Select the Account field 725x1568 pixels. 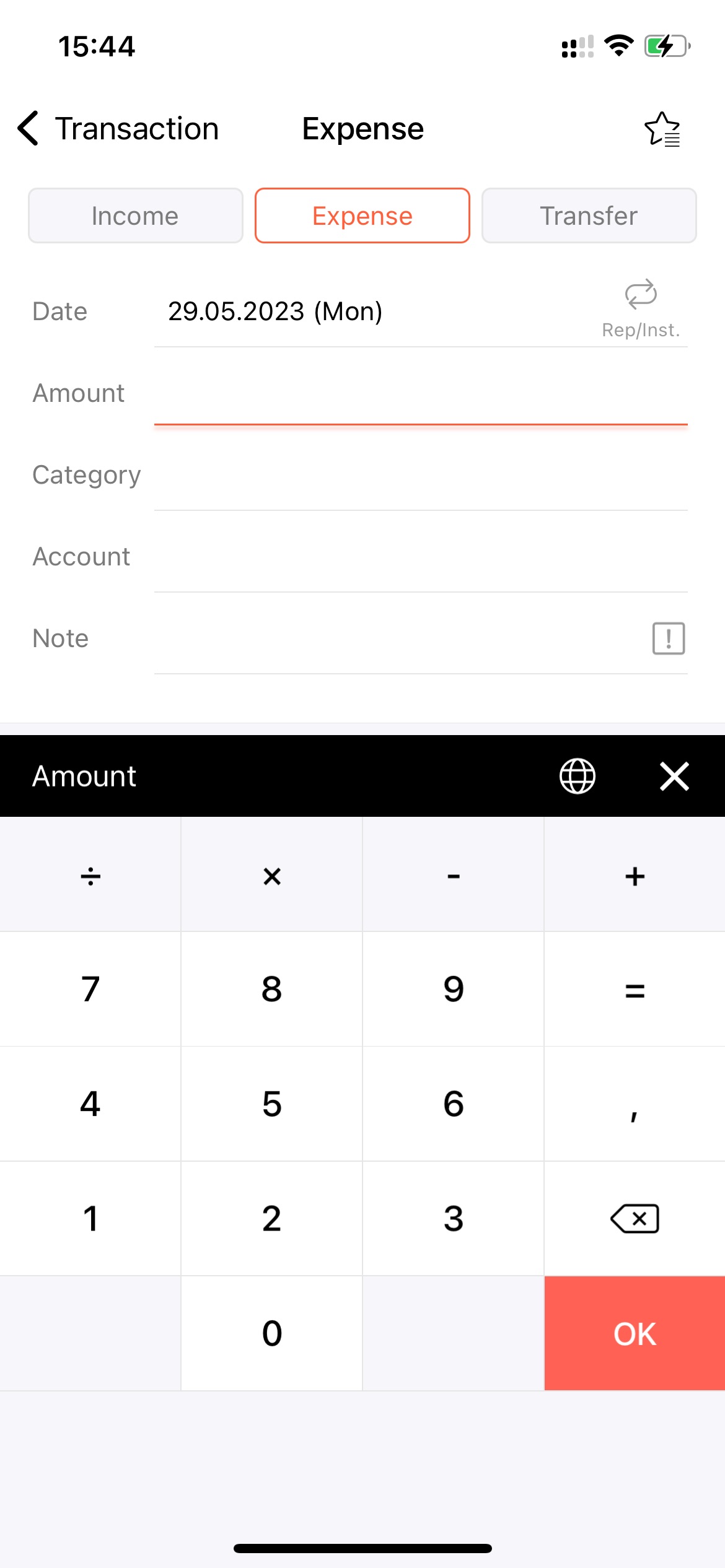421,557
